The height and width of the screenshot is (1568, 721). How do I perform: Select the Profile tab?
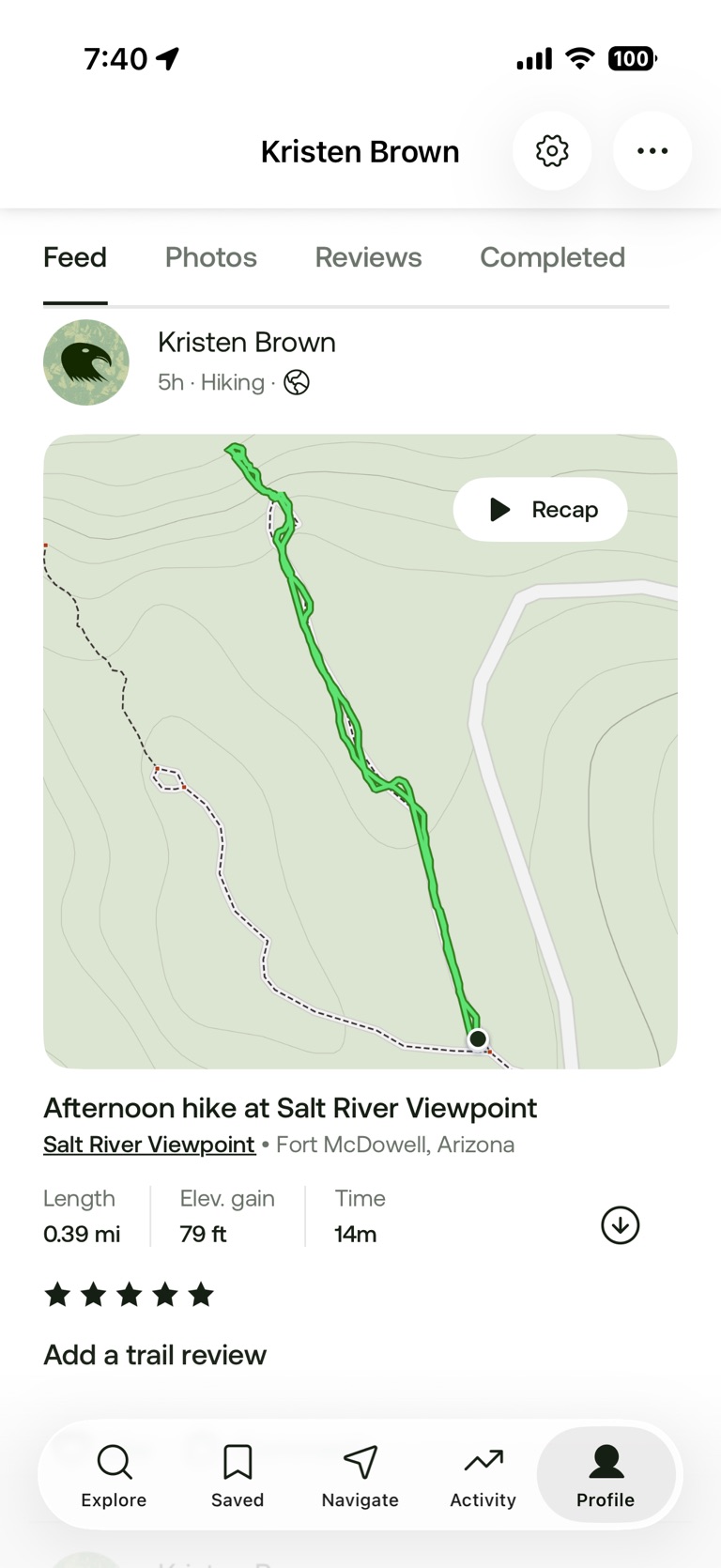coord(606,1476)
